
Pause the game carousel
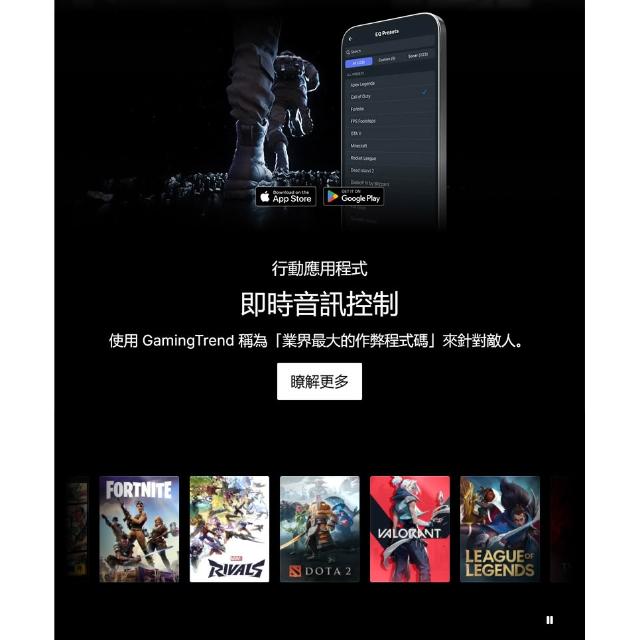pos(549,620)
